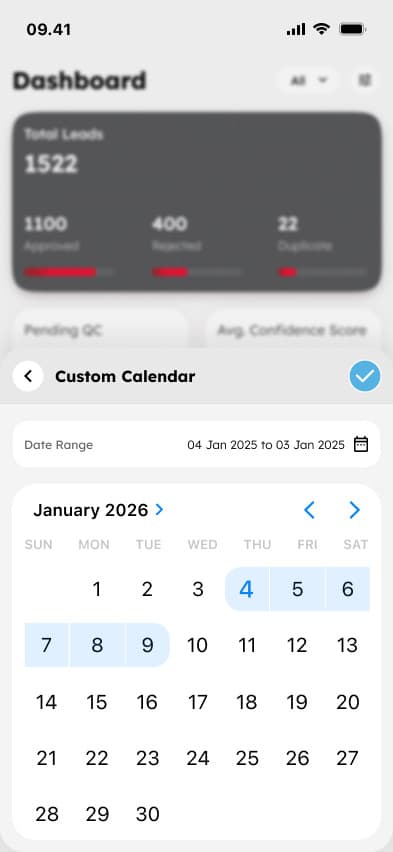Choose day 30 in the calendar
This screenshot has width=393, height=852.
pos(147,814)
